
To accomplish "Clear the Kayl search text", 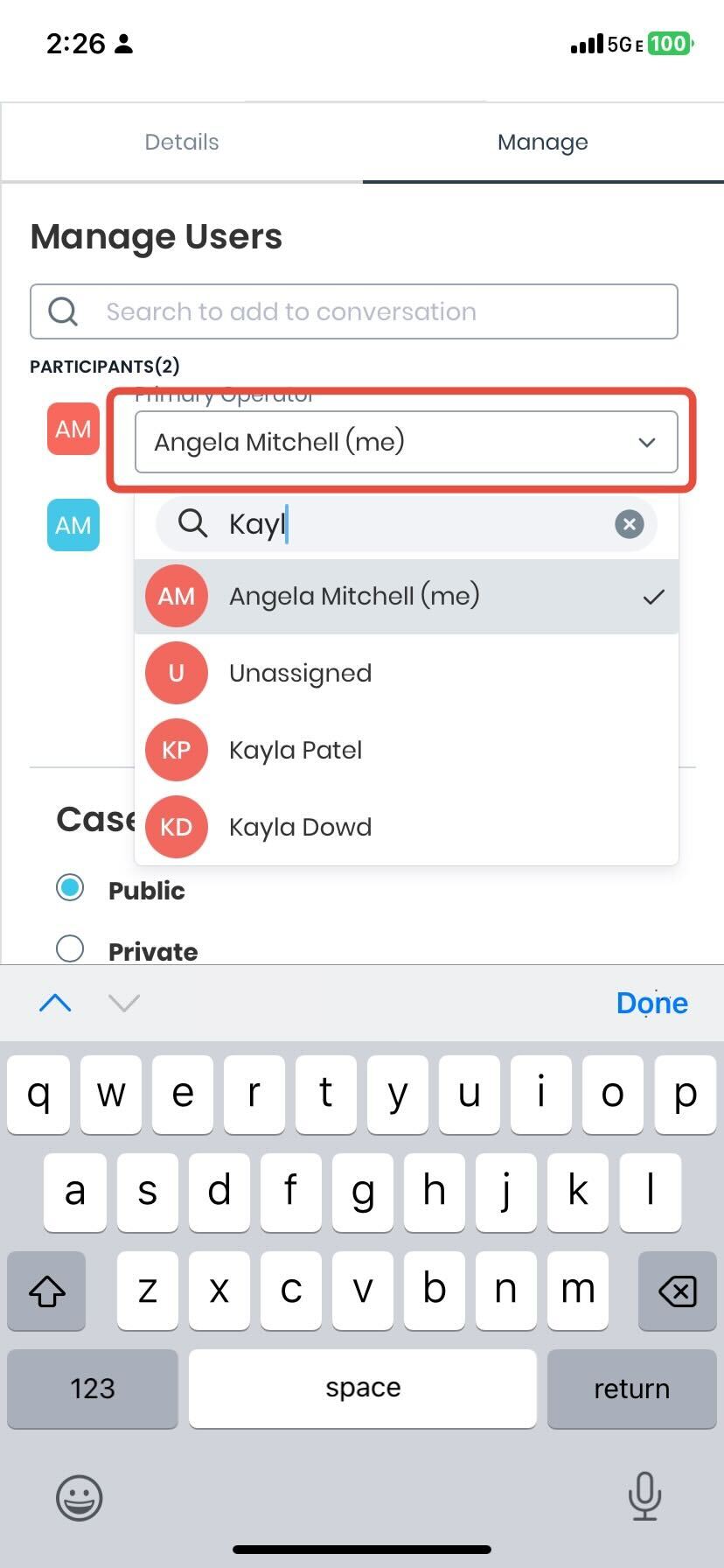I will (x=629, y=524).
